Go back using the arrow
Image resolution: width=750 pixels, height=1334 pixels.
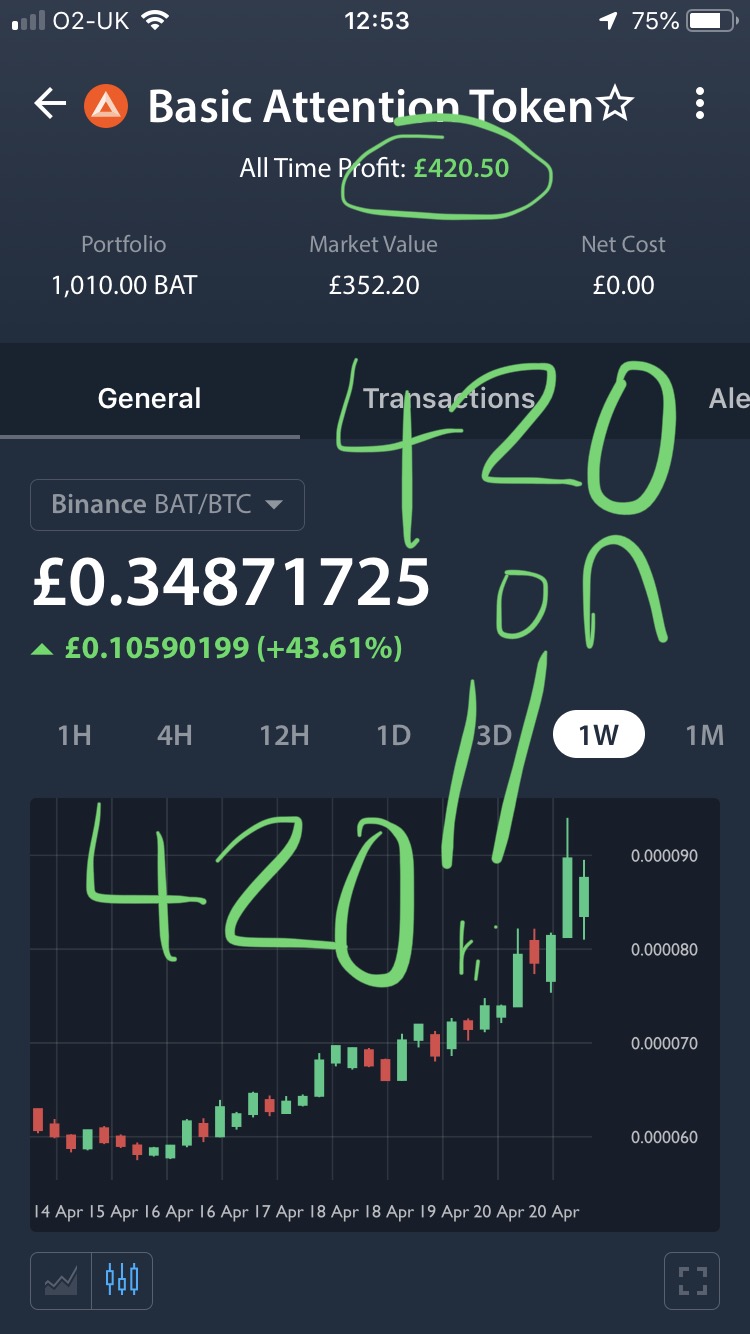(50, 104)
